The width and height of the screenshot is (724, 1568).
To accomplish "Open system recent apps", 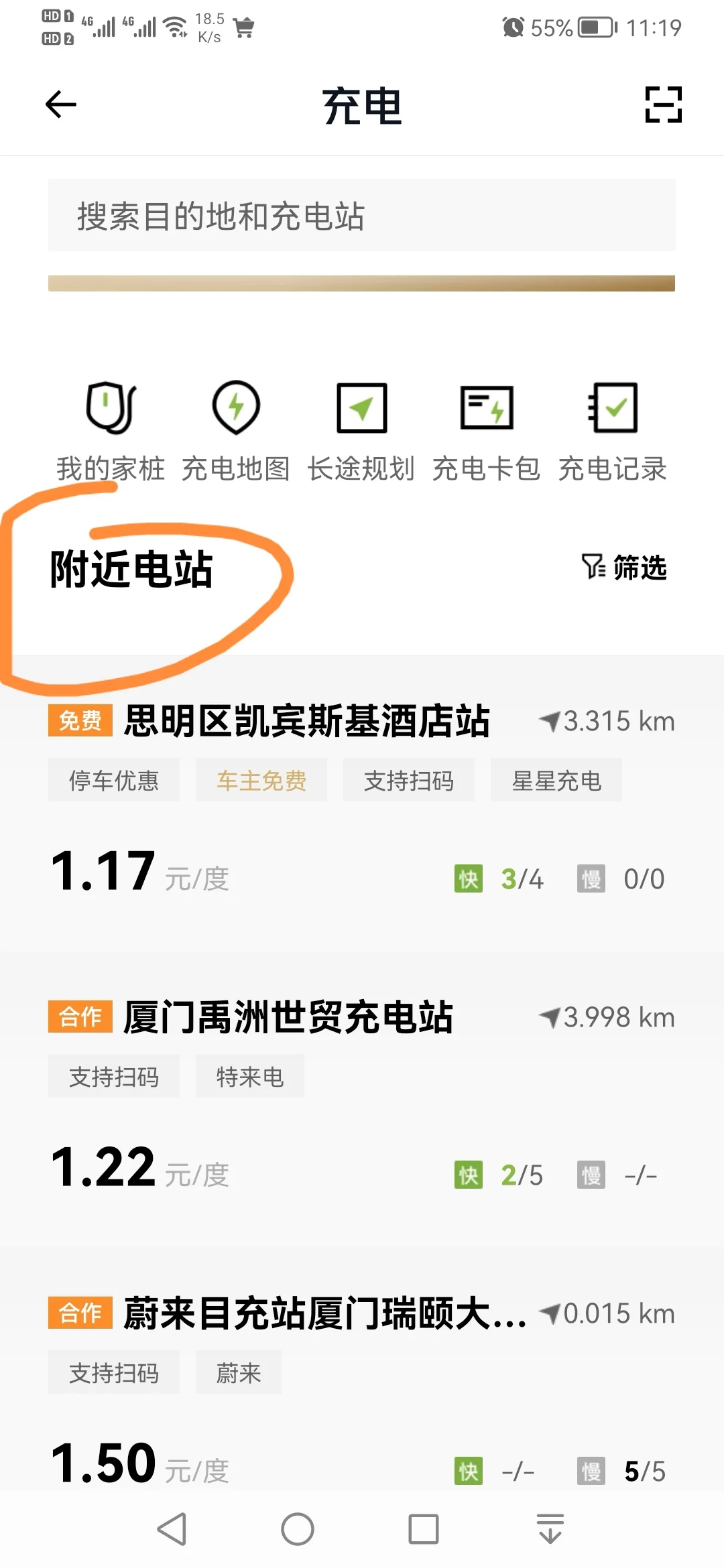I will tap(424, 1530).
